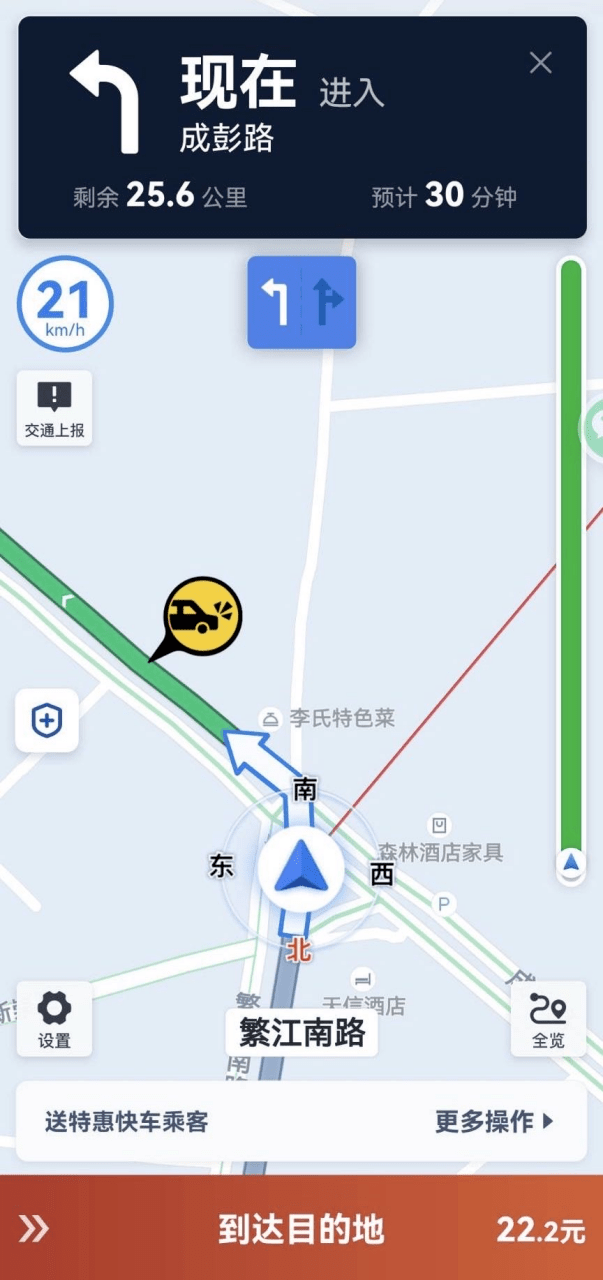
Task: Tap the blue location arrow to recenter
Action: pos(299,866)
